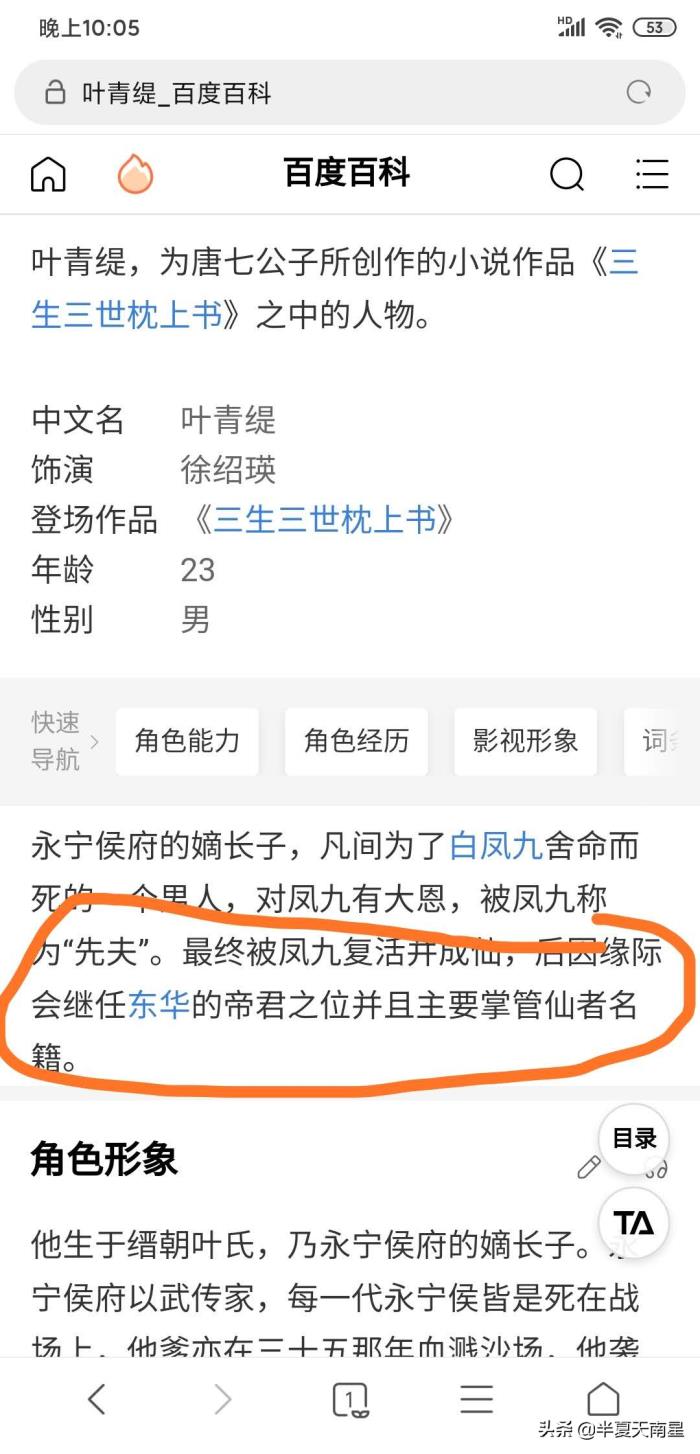Reload the page with the refresh icon
Image resolution: width=700 pixels, height=1454 pixels.
[x=638, y=93]
